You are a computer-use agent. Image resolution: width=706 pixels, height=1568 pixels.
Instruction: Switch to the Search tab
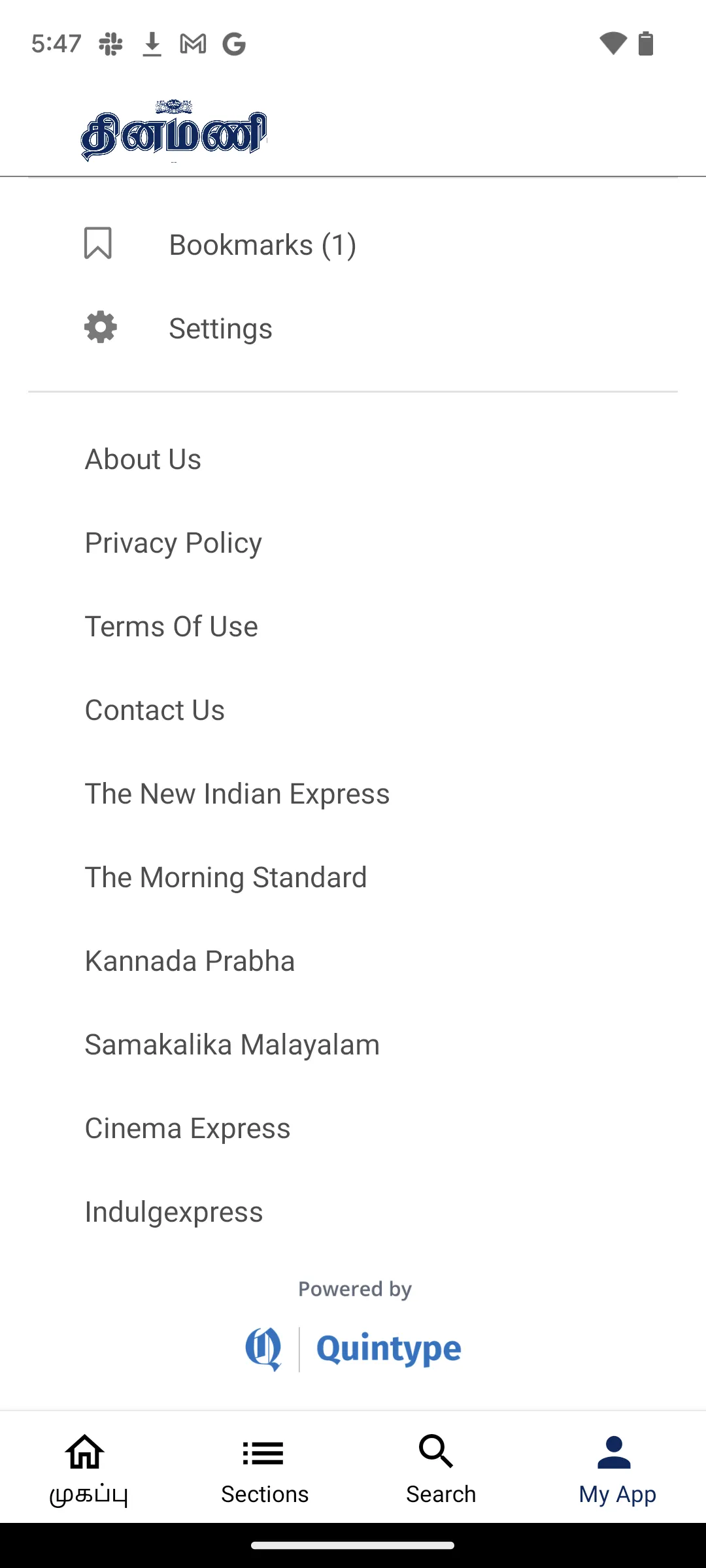[441, 1467]
